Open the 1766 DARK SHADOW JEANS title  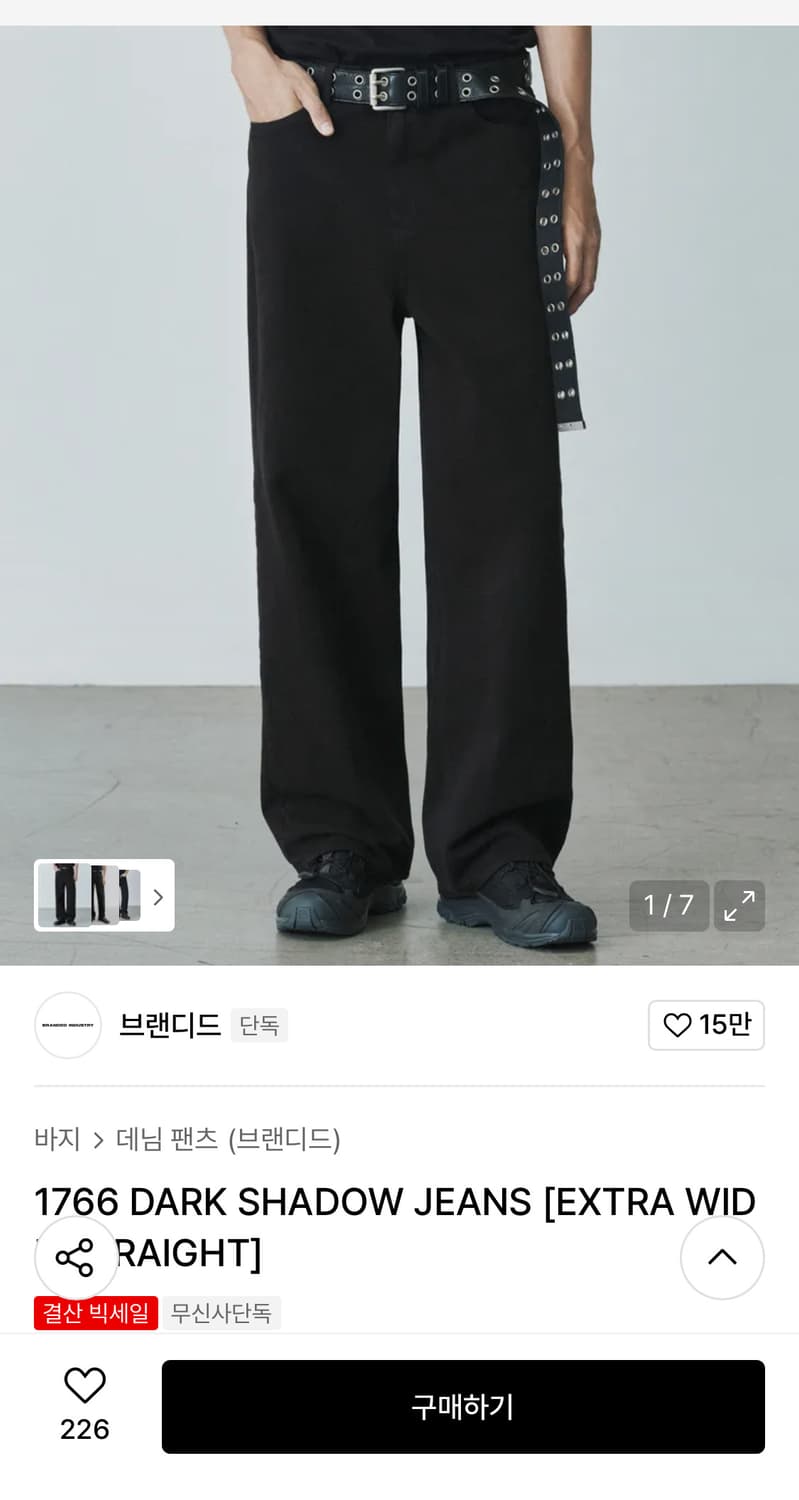tap(395, 1202)
